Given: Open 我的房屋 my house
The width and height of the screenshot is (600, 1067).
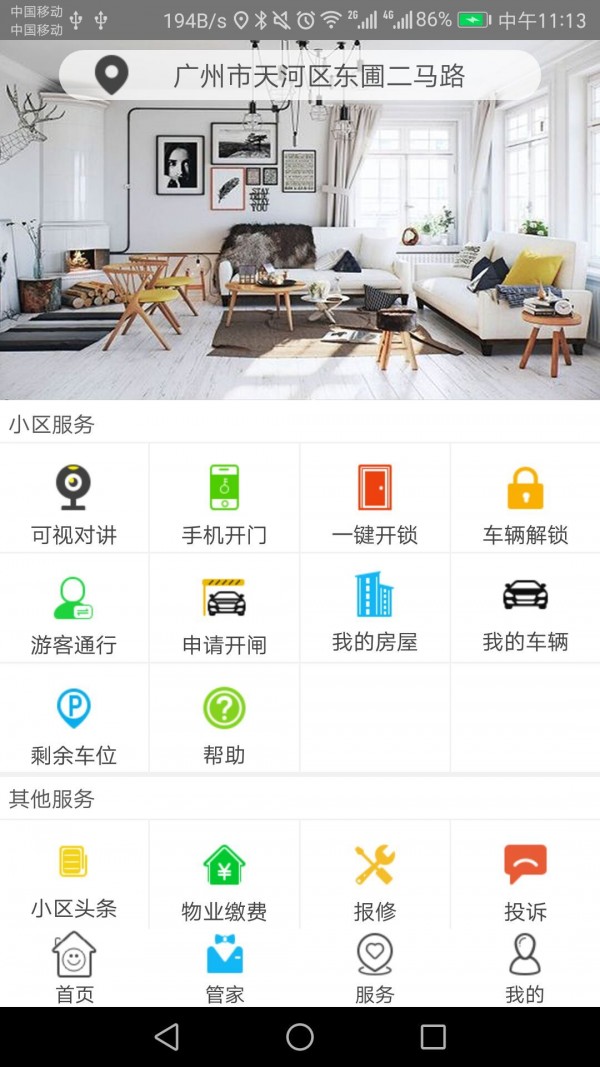Looking at the screenshot, I should pyautogui.click(x=375, y=610).
